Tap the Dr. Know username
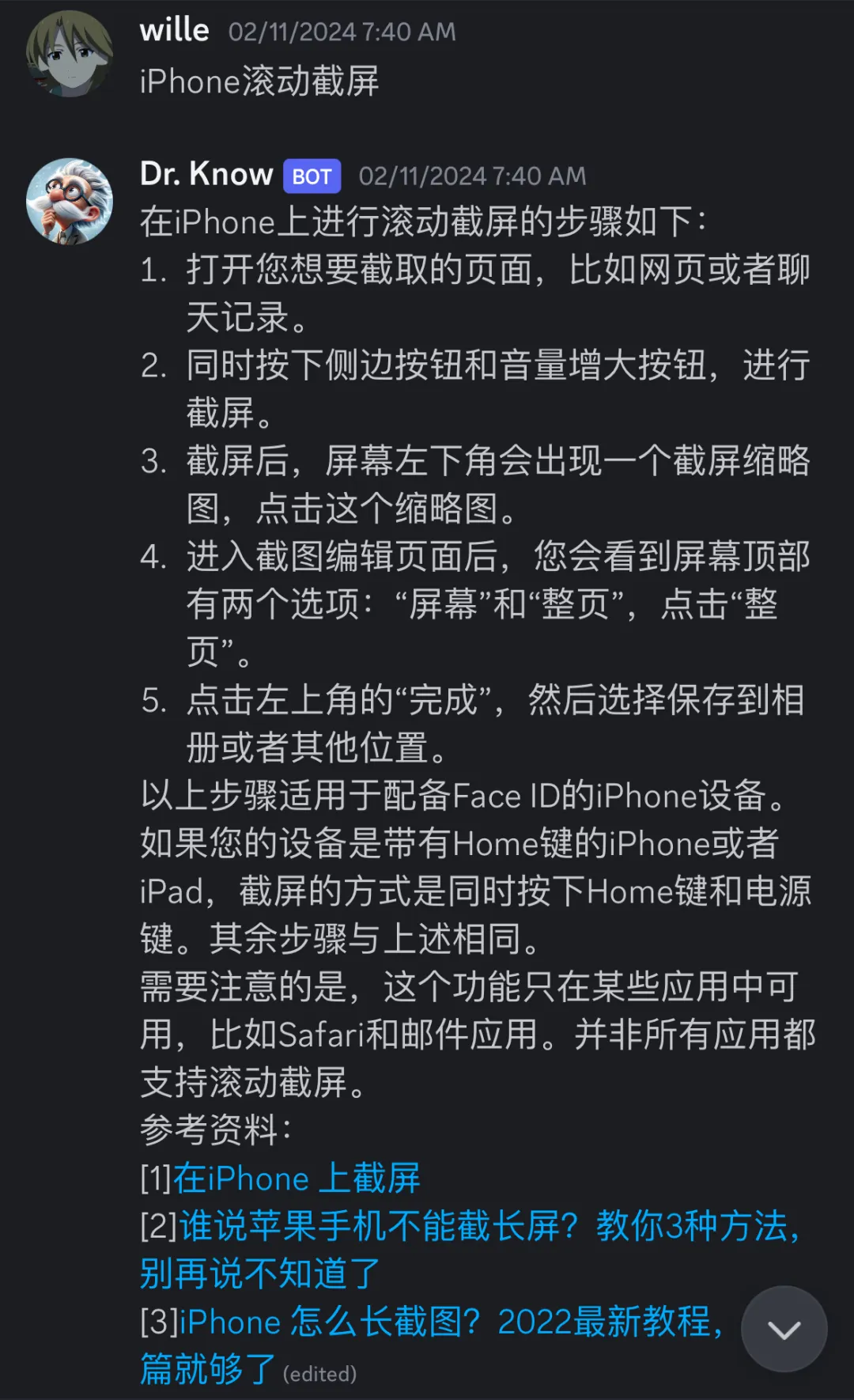This screenshot has height=1400, width=854. coord(206,174)
